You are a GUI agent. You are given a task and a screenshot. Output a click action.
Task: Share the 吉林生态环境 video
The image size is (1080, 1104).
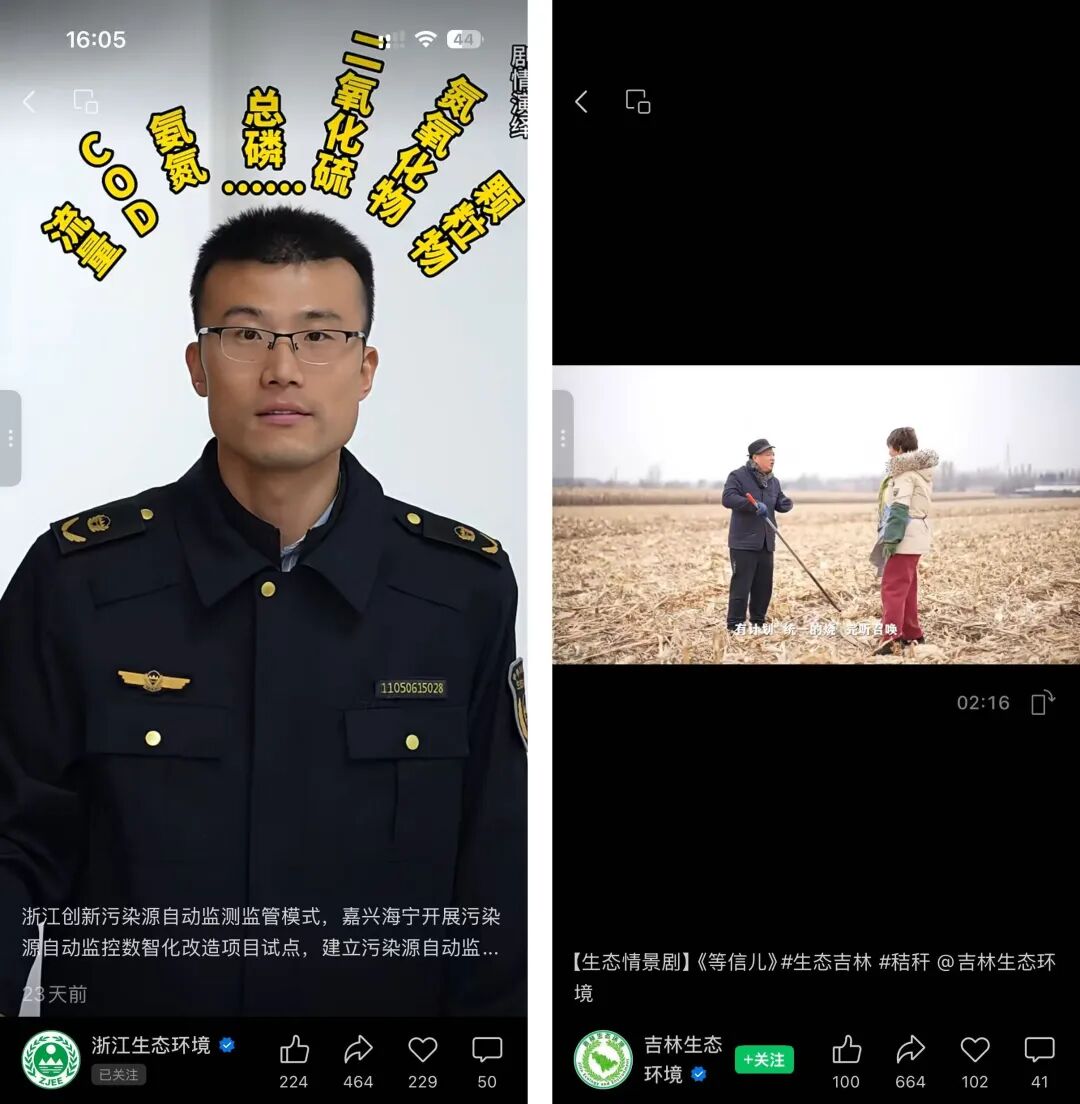pyautogui.click(x=910, y=1050)
